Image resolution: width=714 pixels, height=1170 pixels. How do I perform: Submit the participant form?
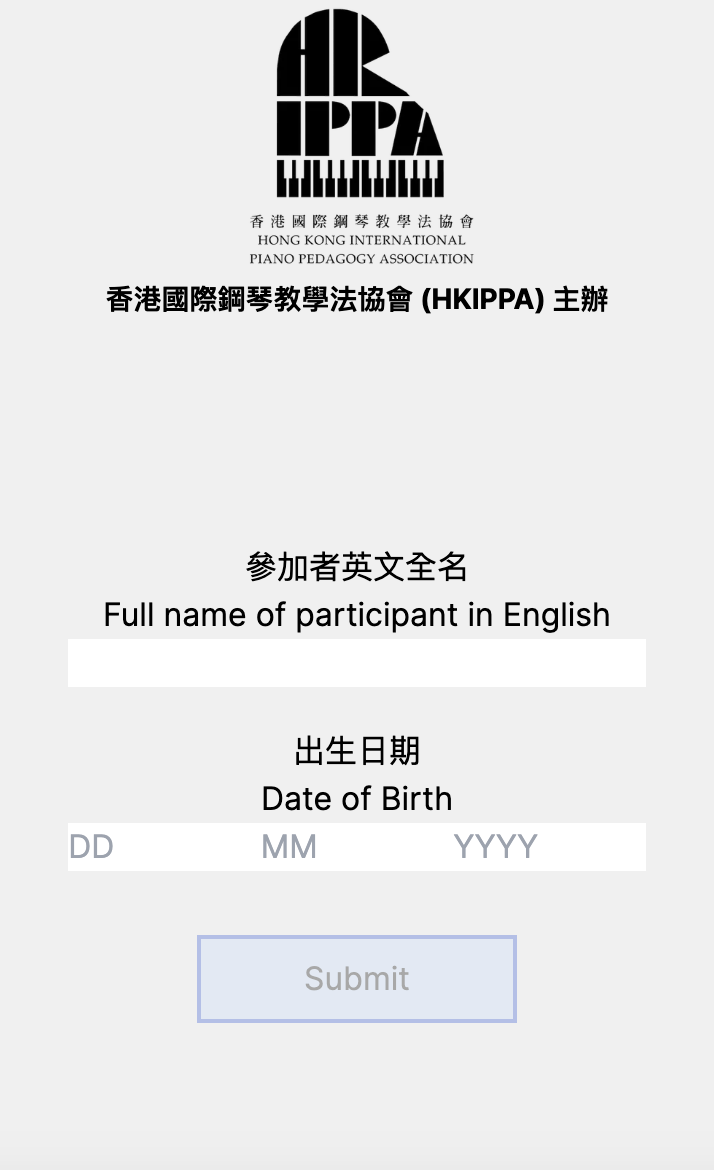tap(357, 978)
